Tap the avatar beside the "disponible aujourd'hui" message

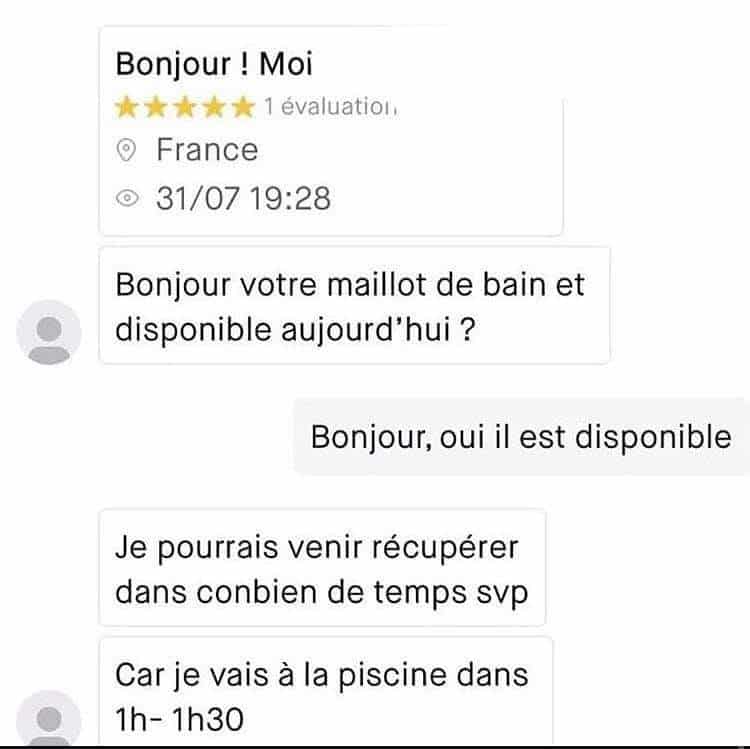click(48, 332)
